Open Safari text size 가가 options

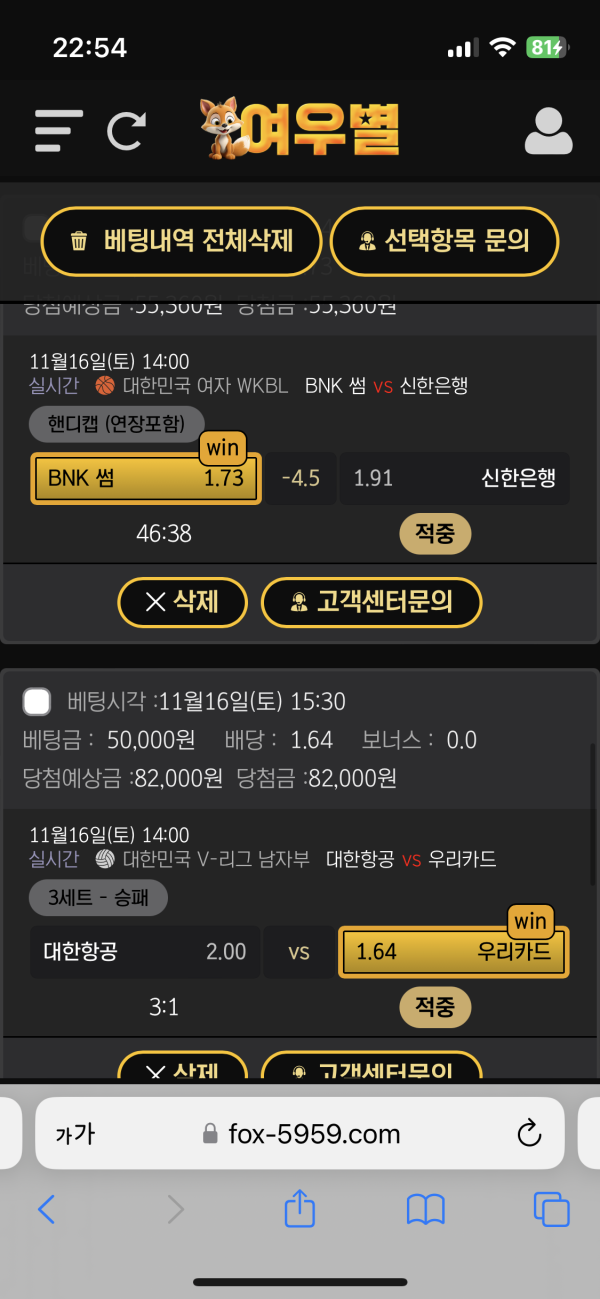click(75, 1133)
